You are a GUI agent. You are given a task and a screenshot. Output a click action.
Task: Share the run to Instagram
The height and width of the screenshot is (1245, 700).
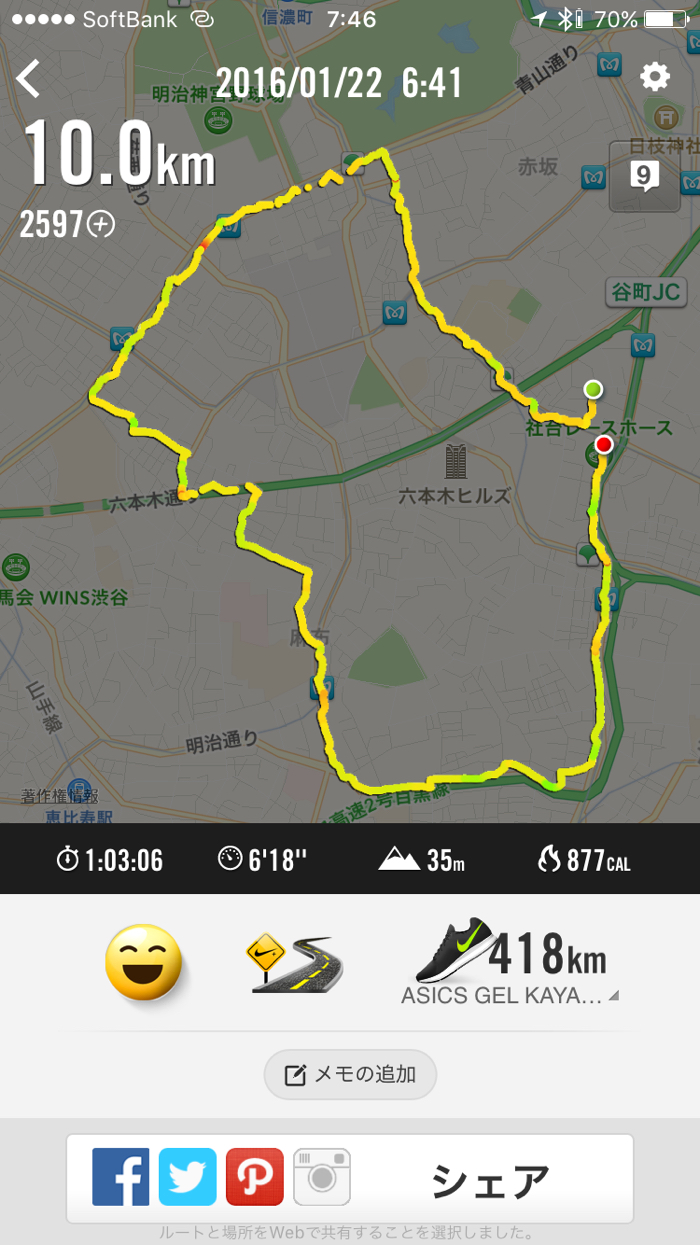tap(321, 1177)
